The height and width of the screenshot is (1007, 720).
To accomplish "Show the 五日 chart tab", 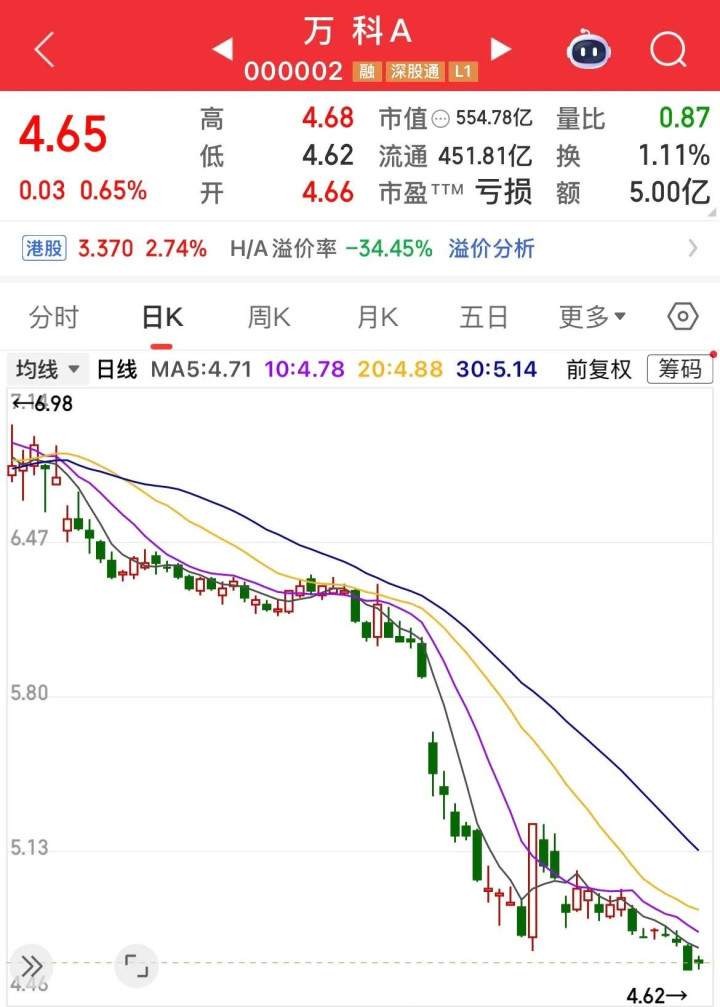I will click(484, 318).
